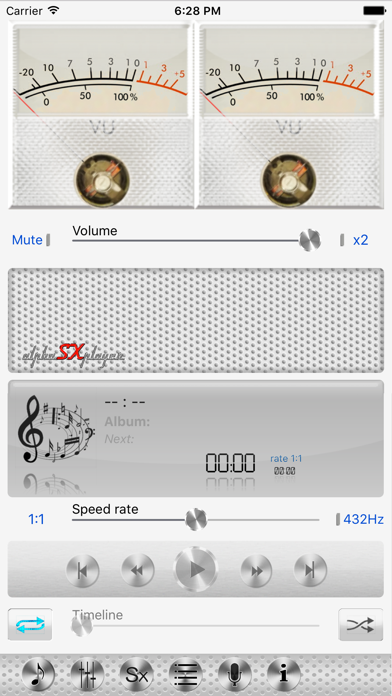Toggle shuffle mode
The height and width of the screenshot is (696, 392).
pyautogui.click(x=360, y=624)
